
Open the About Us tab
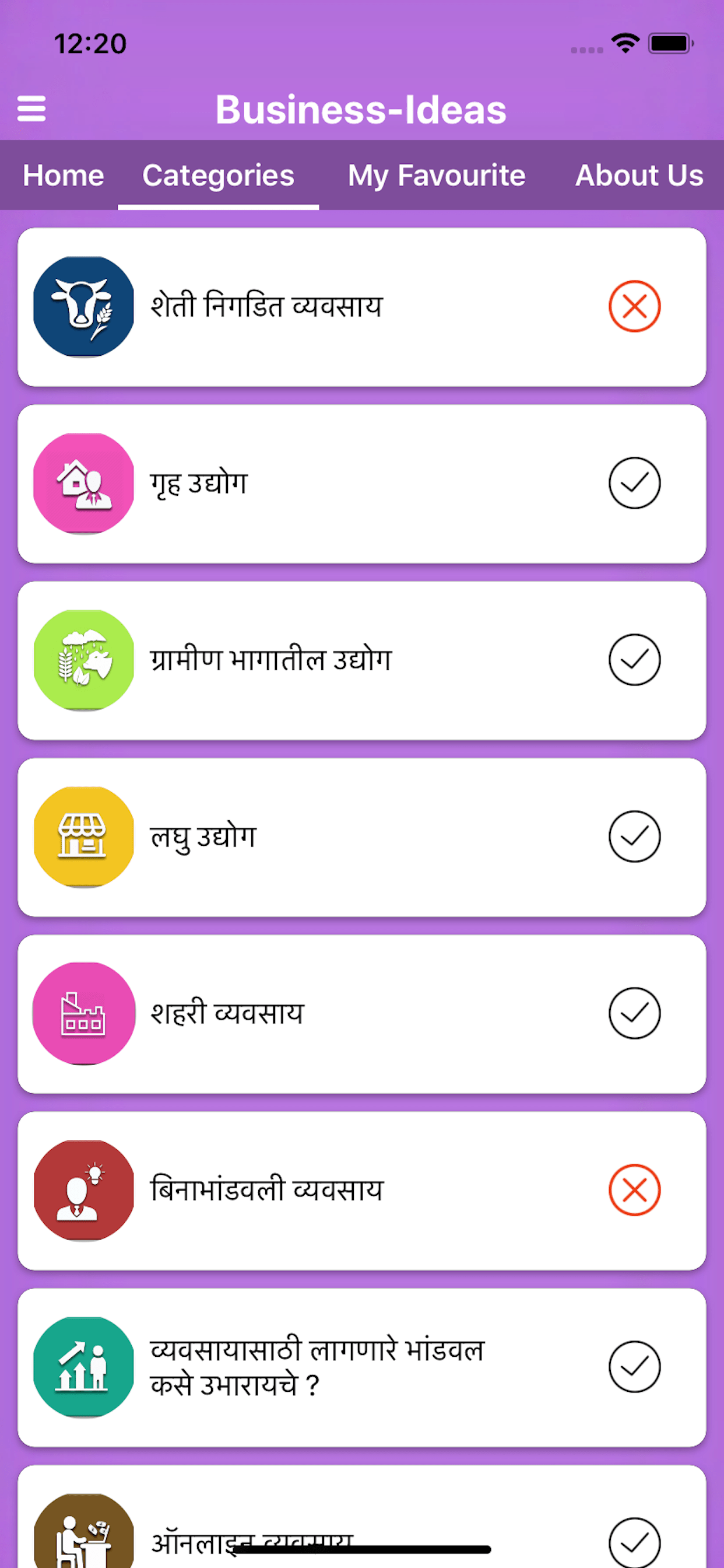coord(639,176)
